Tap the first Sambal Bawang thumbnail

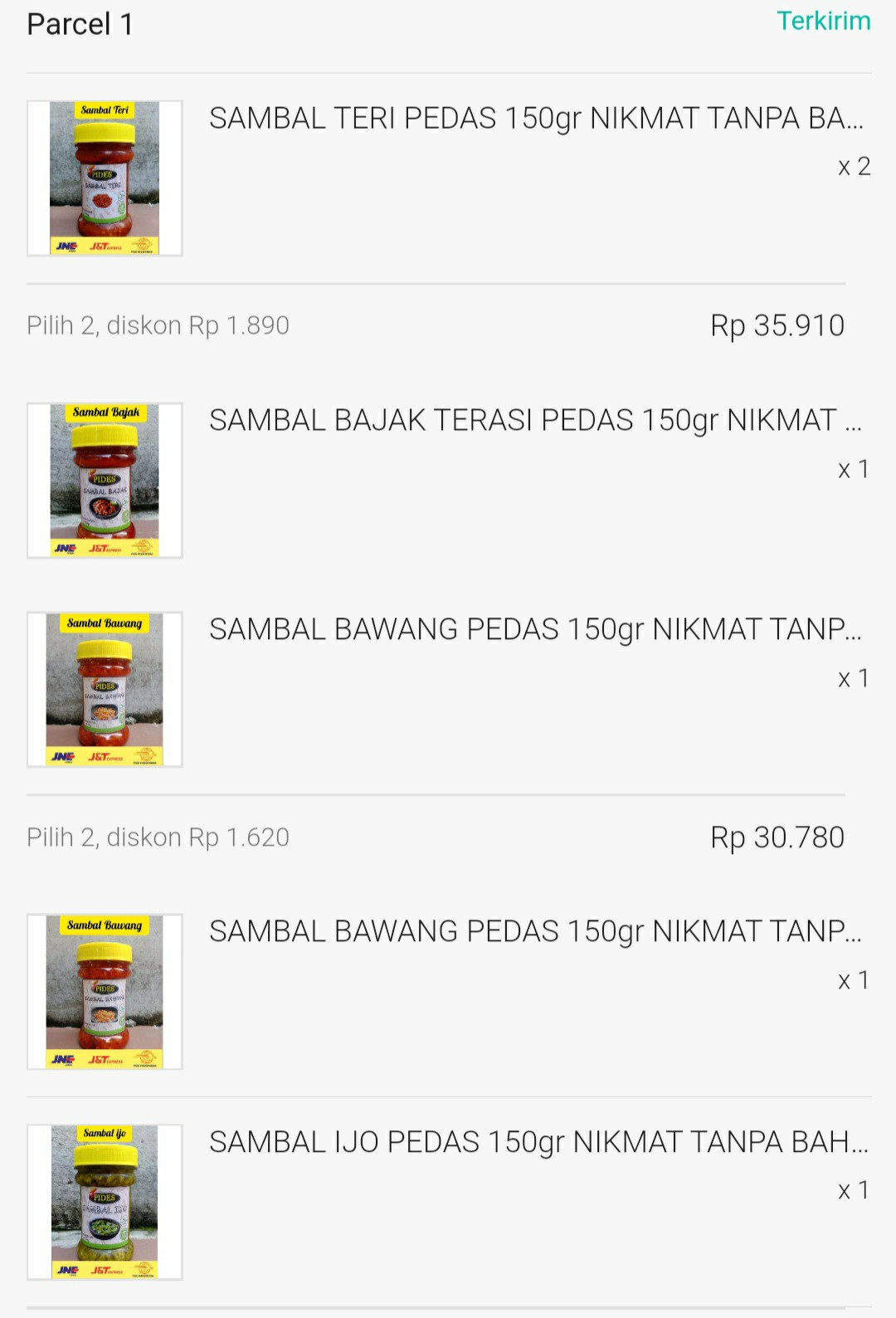[105, 687]
